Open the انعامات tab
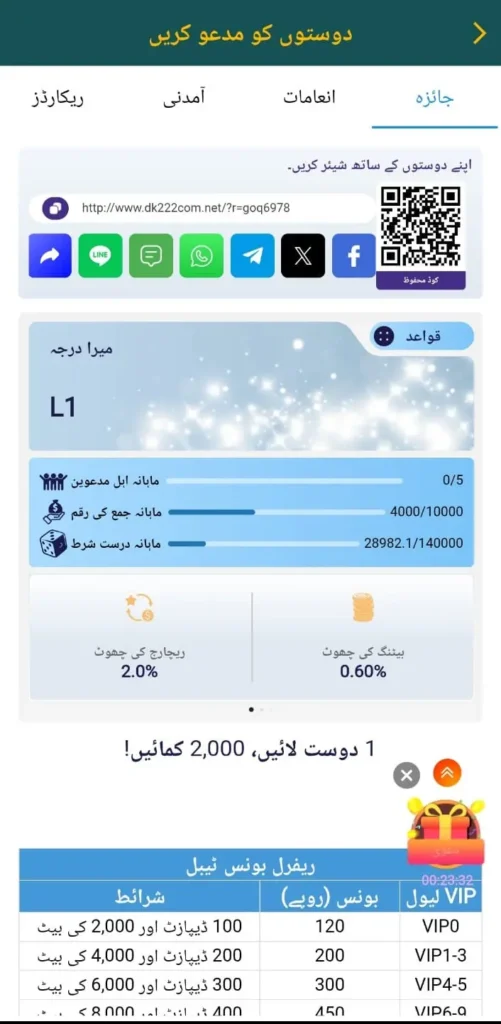Viewport: 501px width, 1024px height. [x=309, y=98]
